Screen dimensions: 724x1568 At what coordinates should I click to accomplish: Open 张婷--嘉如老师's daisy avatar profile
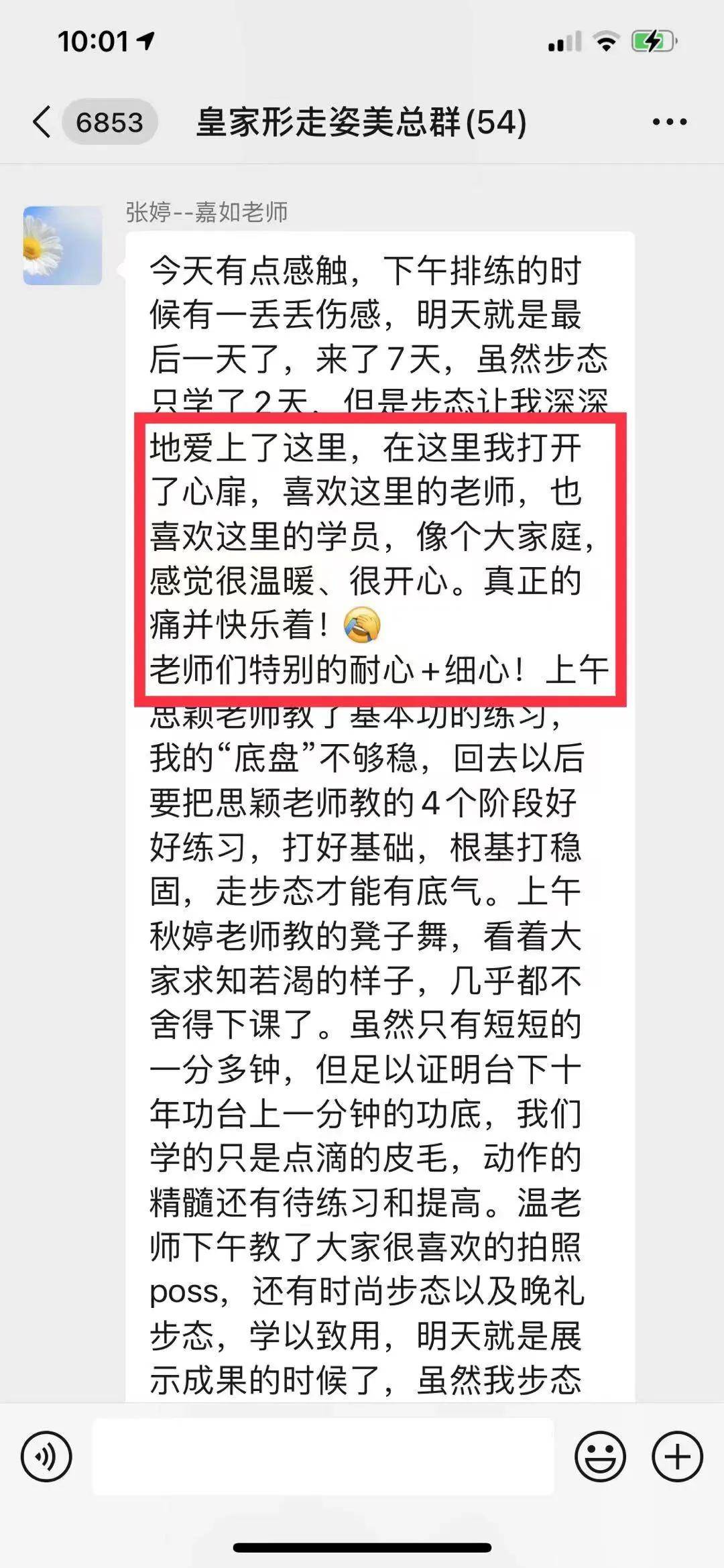pyautogui.click(x=62, y=245)
